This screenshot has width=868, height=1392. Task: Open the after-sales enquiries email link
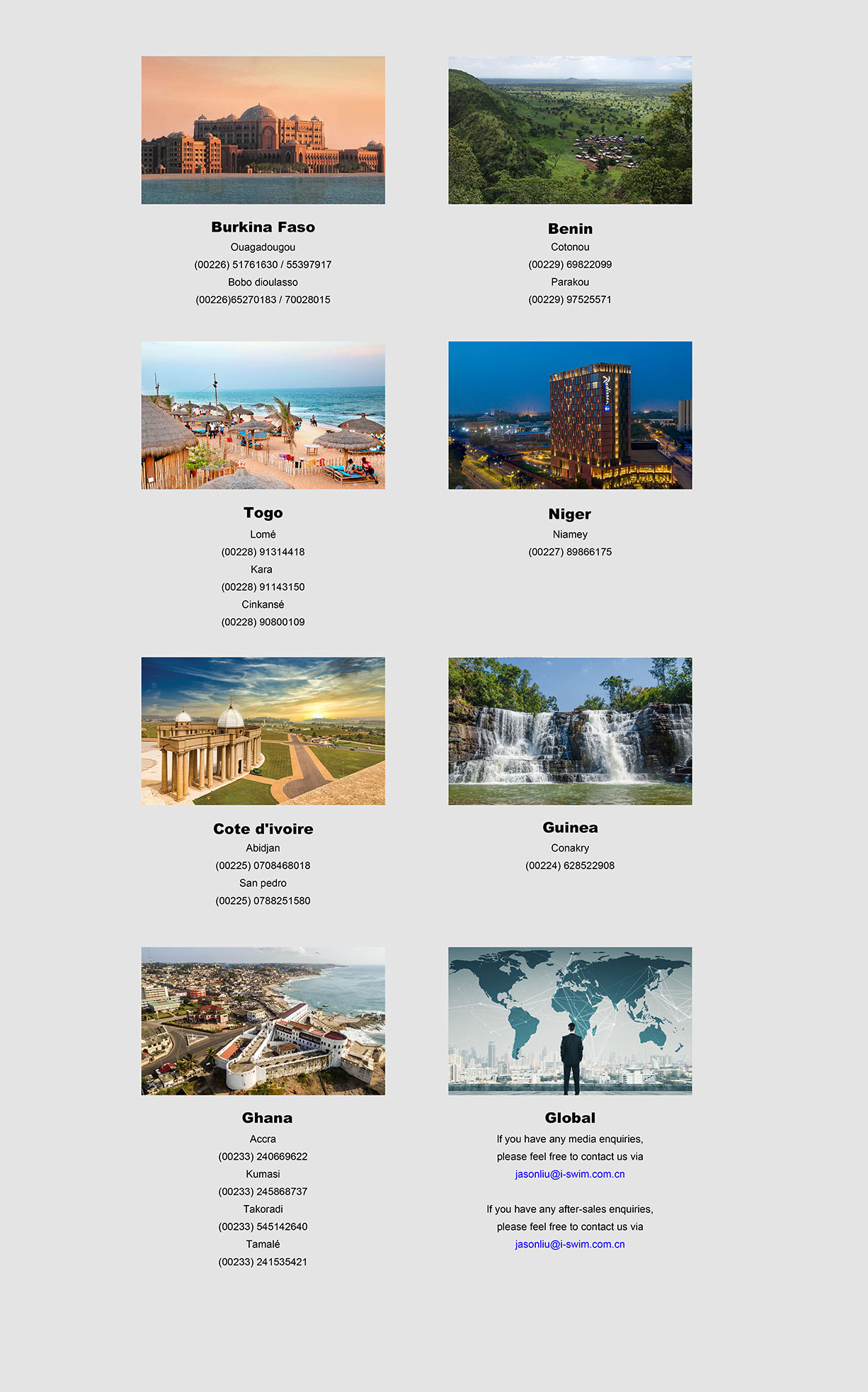(x=569, y=1244)
